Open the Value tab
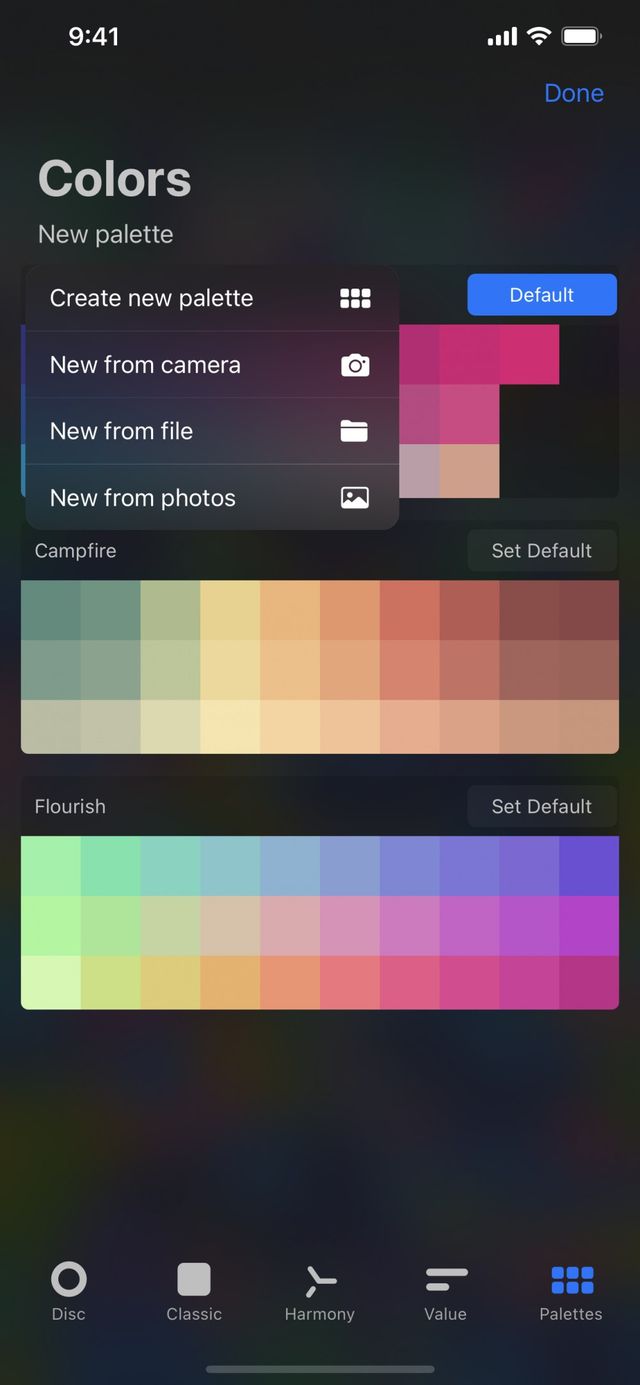 click(445, 1291)
